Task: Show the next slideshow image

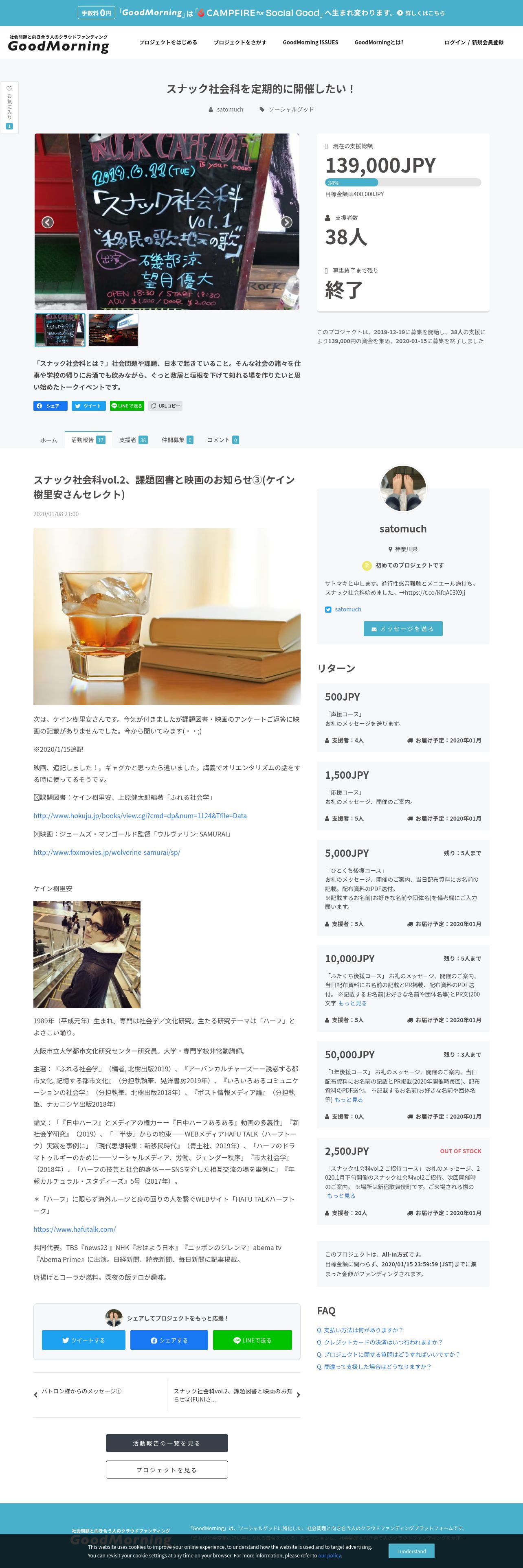Action: [286, 222]
